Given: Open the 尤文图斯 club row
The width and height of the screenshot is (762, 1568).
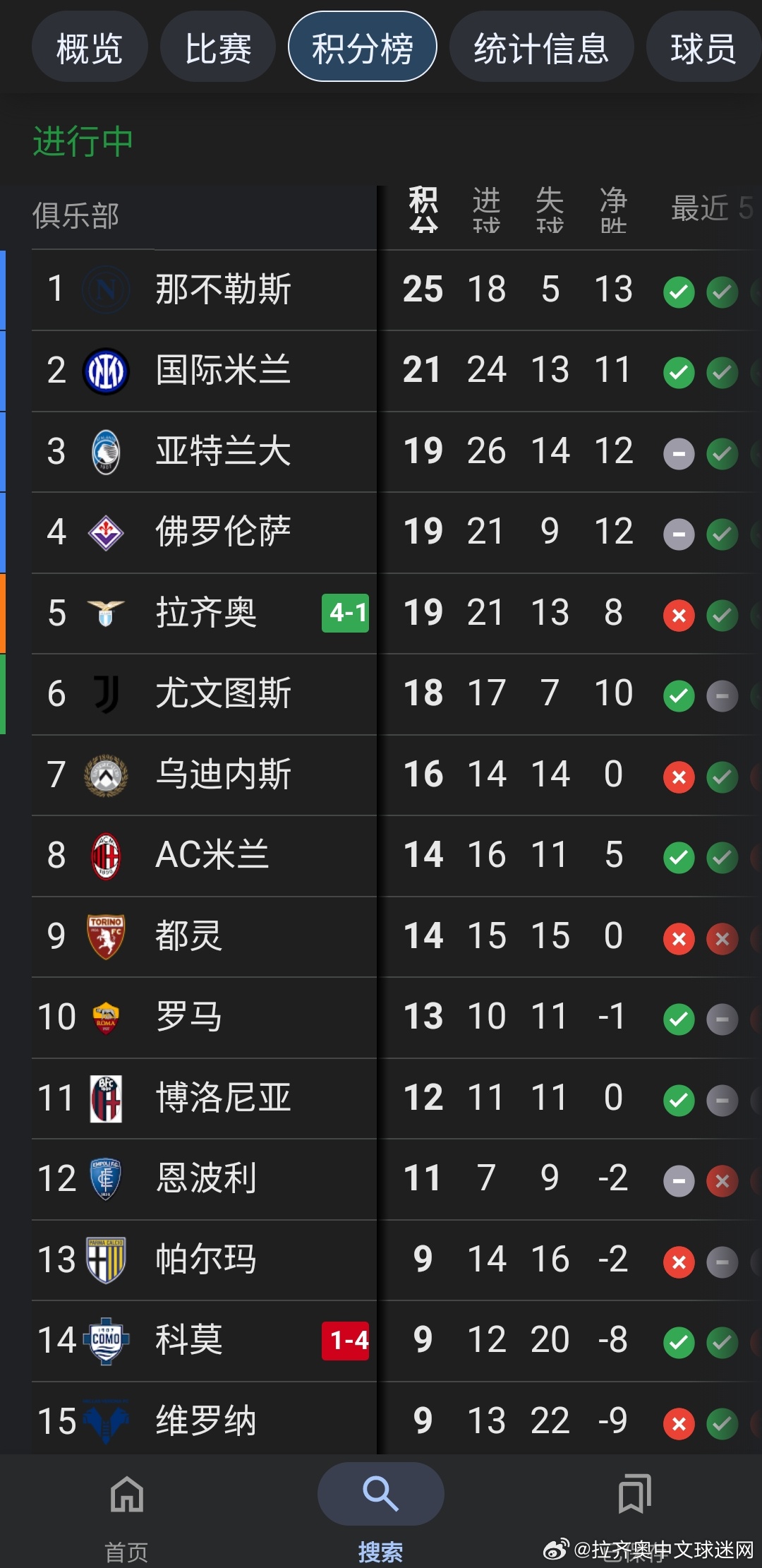Looking at the screenshot, I should click(x=223, y=694).
